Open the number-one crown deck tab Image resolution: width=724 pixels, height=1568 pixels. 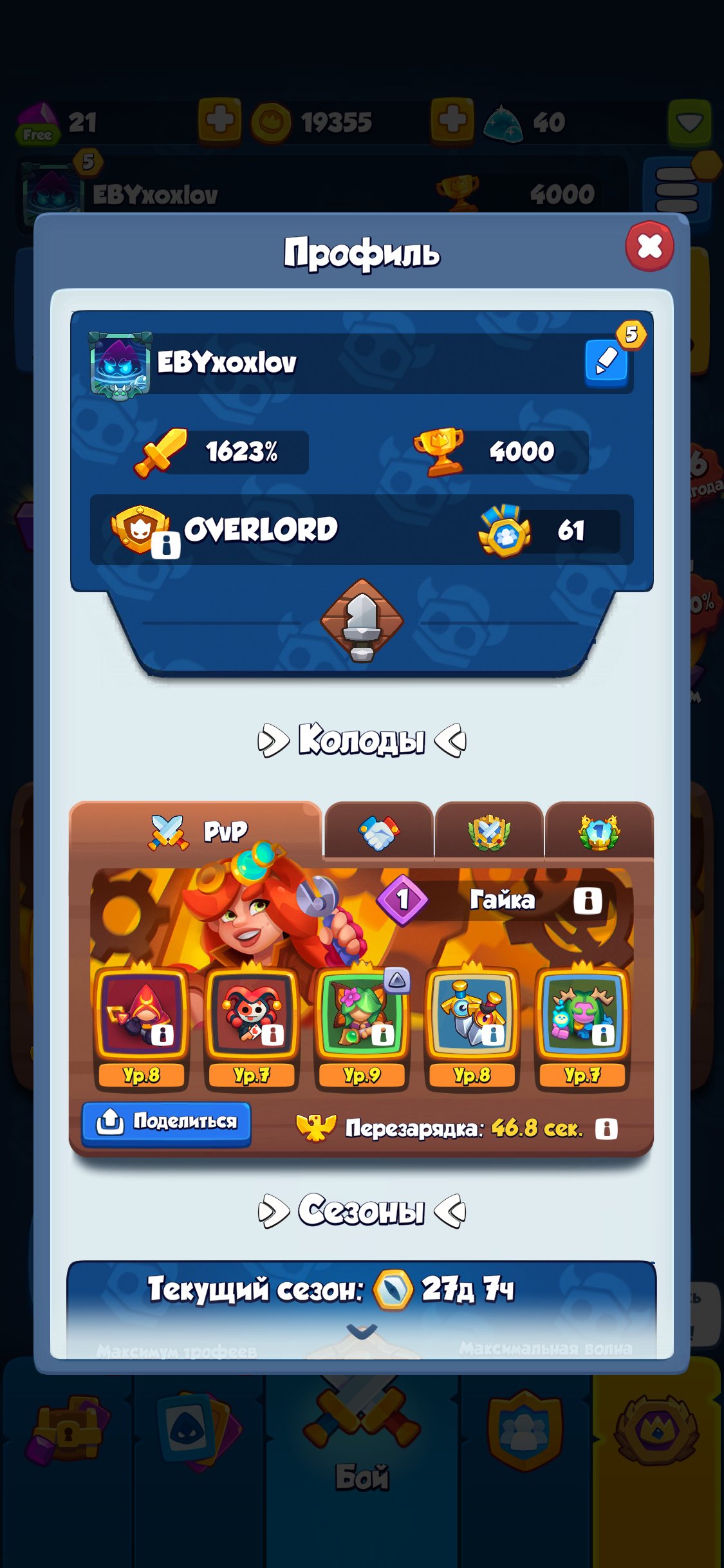point(599,832)
